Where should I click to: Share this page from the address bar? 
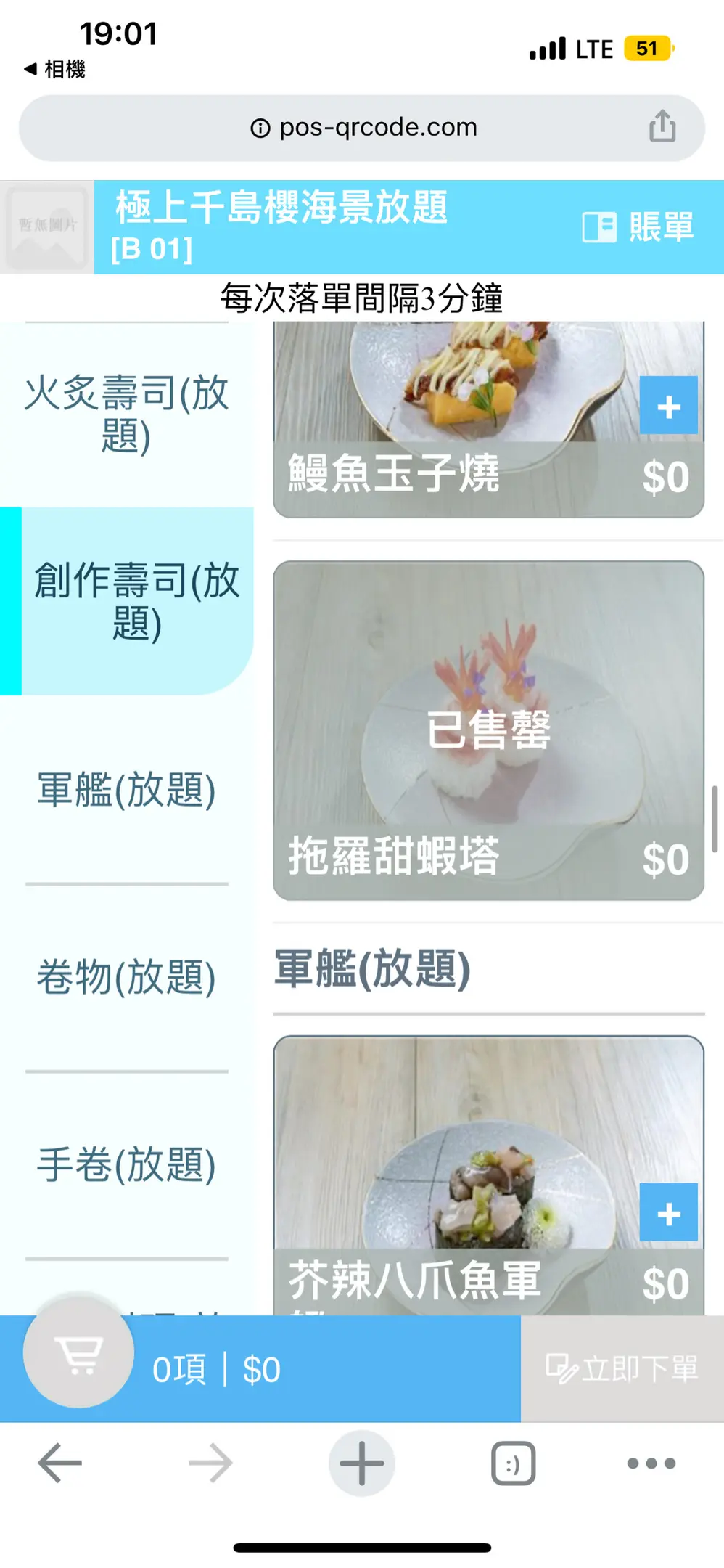662,127
